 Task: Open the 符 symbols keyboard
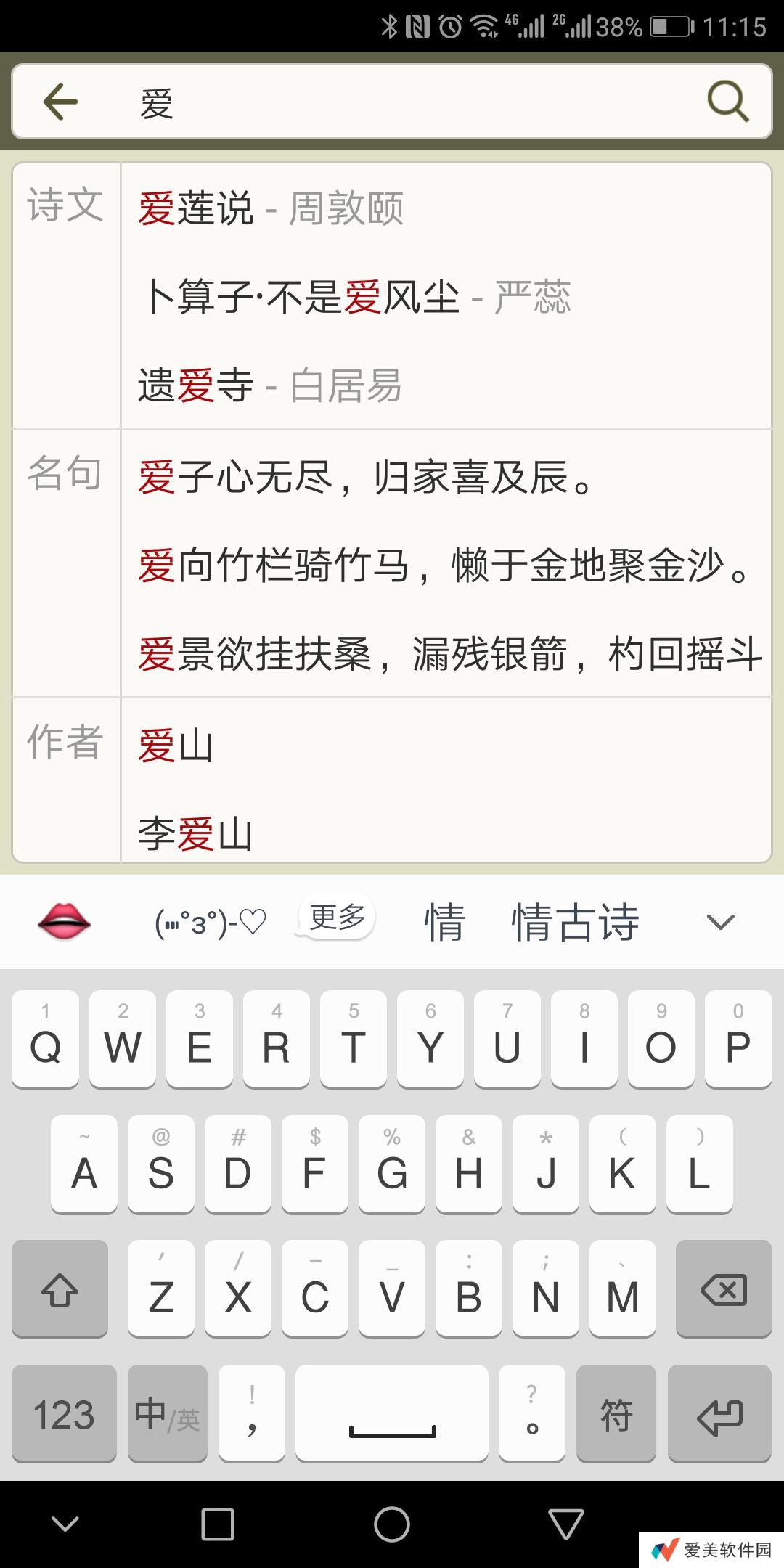point(616,1415)
